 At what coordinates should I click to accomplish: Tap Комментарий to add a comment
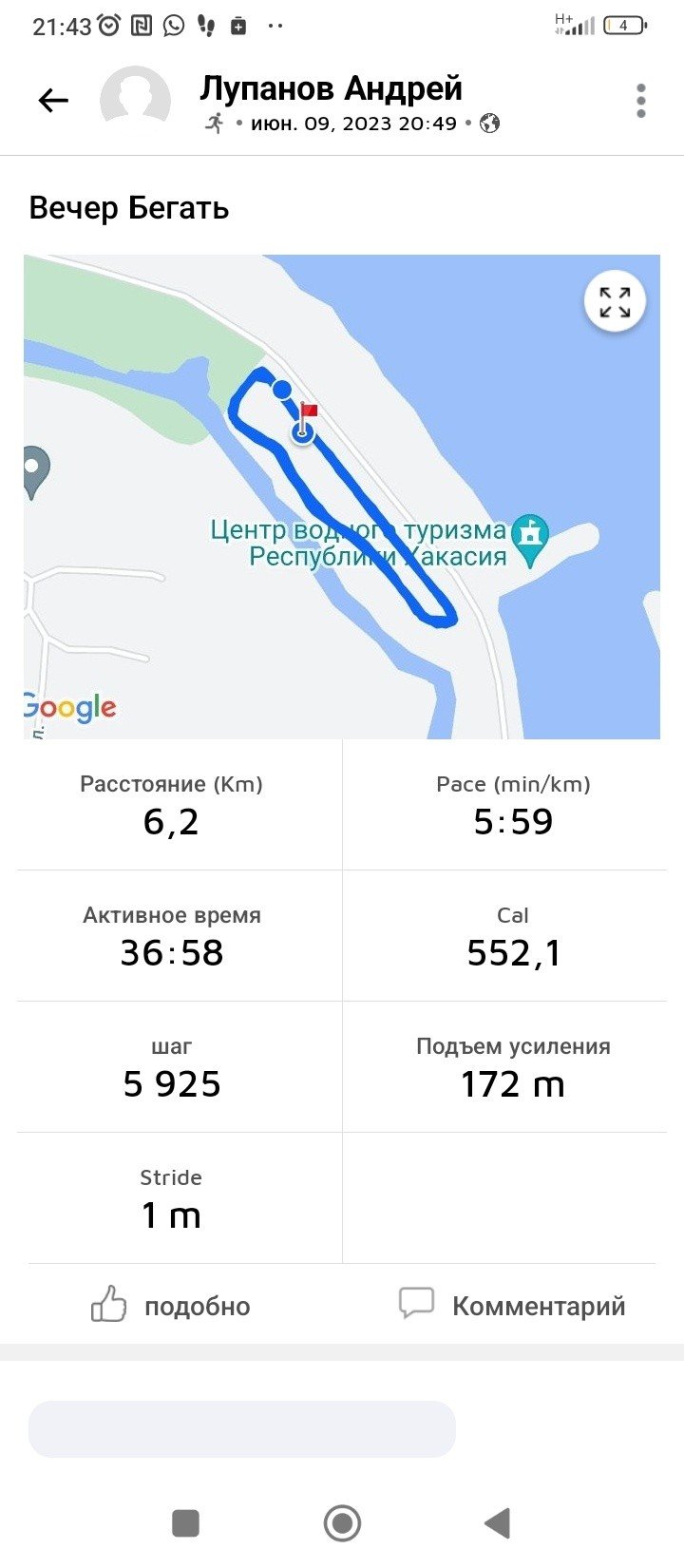(x=512, y=1305)
